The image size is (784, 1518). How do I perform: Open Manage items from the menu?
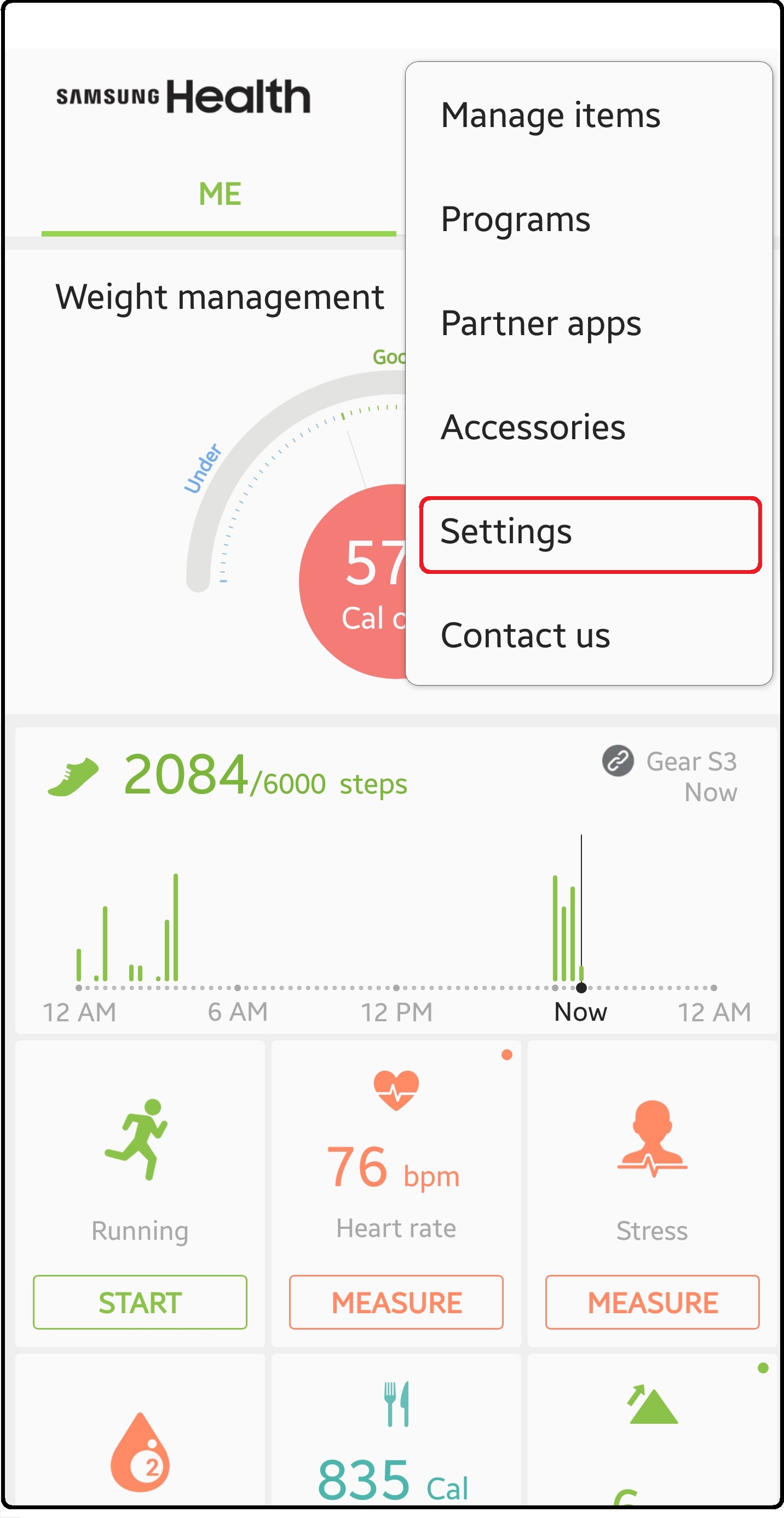click(x=589, y=116)
